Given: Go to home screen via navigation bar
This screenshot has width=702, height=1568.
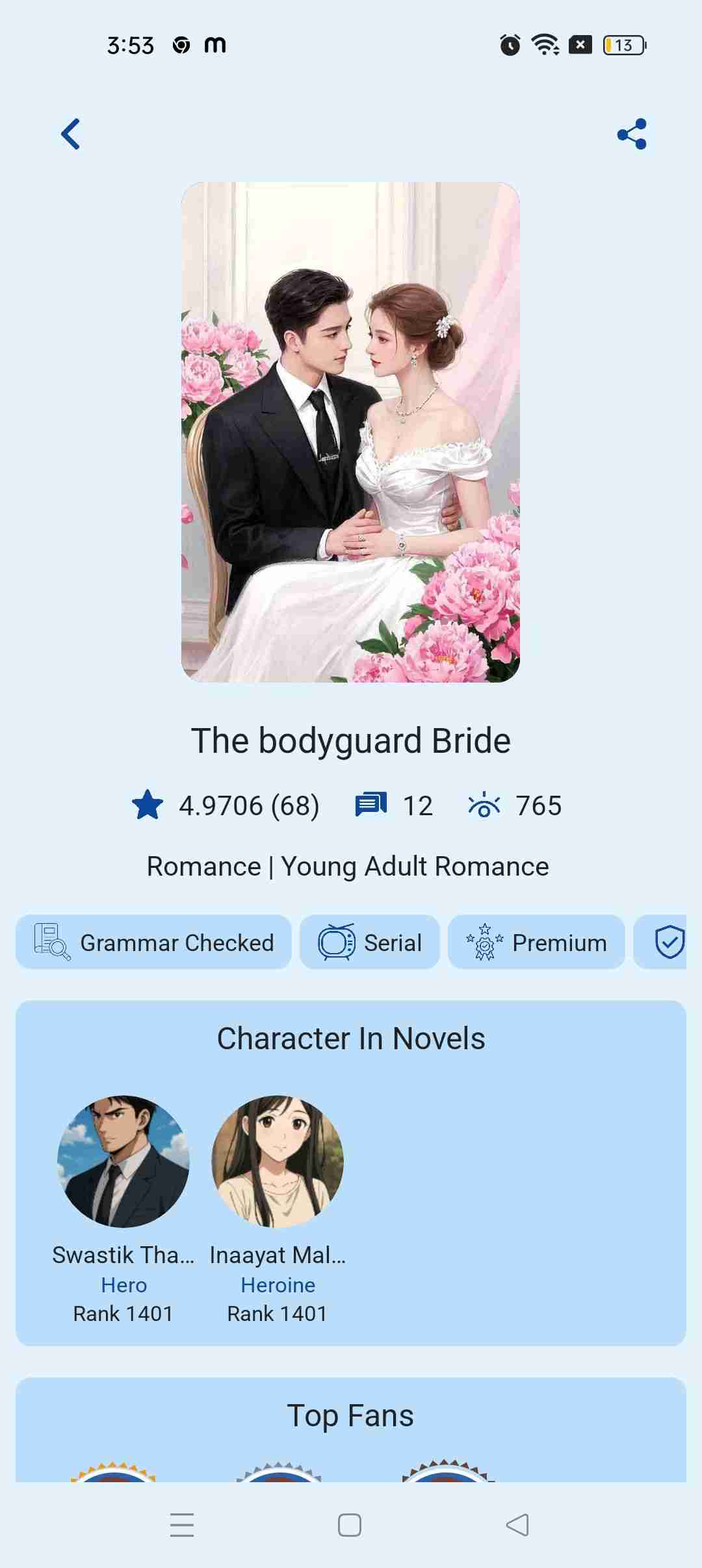Looking at the screenshot, I should tap(350, 1525).
